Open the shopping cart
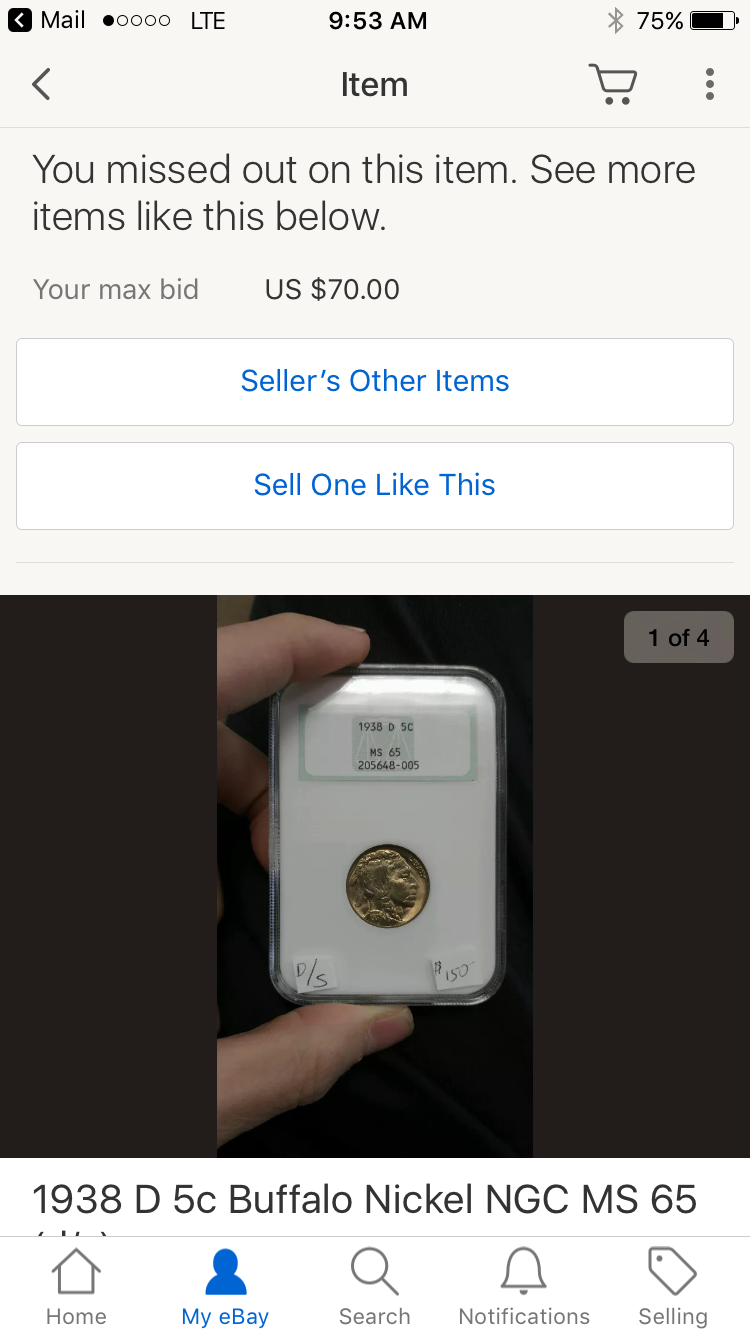750x1334 pixels. tap(612, 85)
